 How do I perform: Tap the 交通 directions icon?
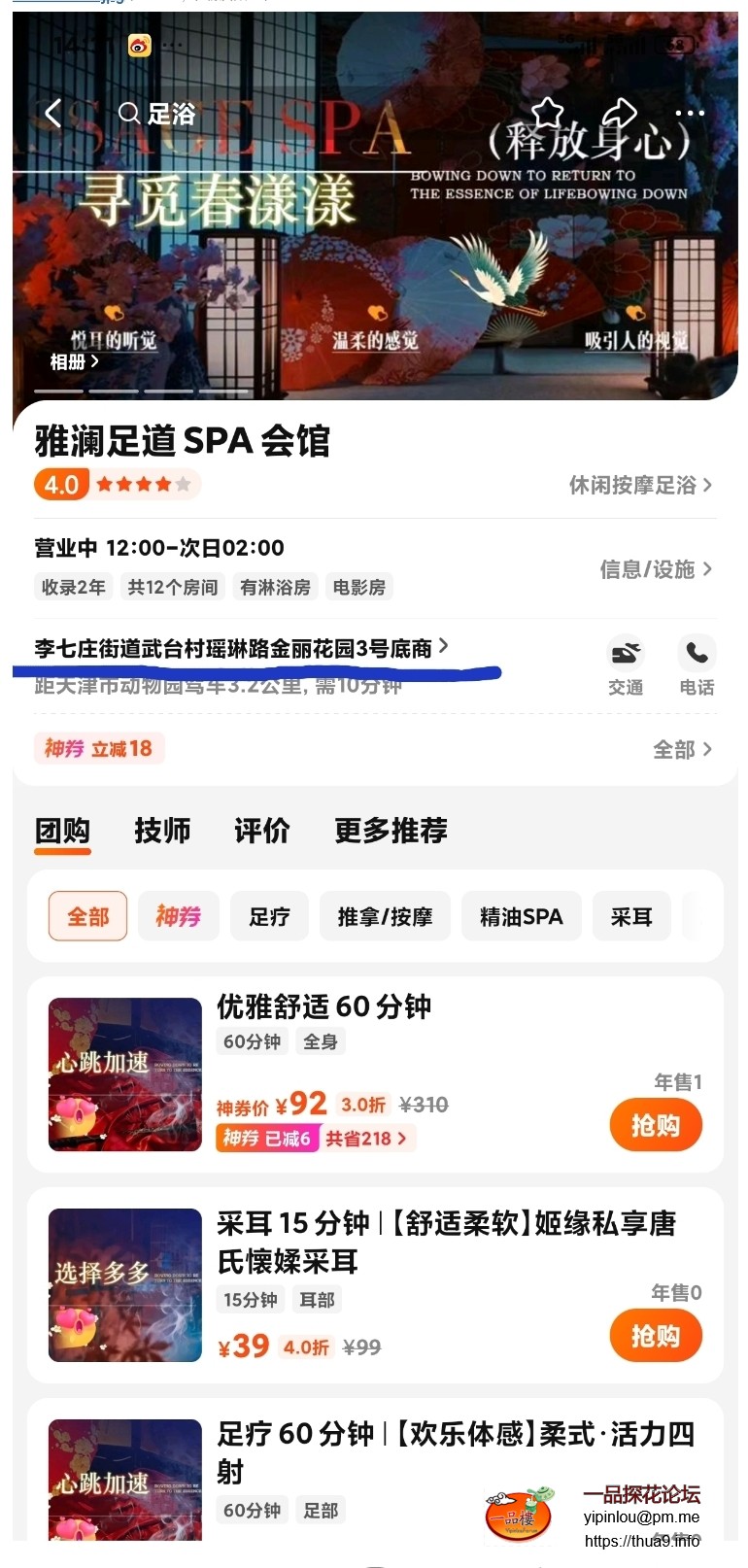626,665
